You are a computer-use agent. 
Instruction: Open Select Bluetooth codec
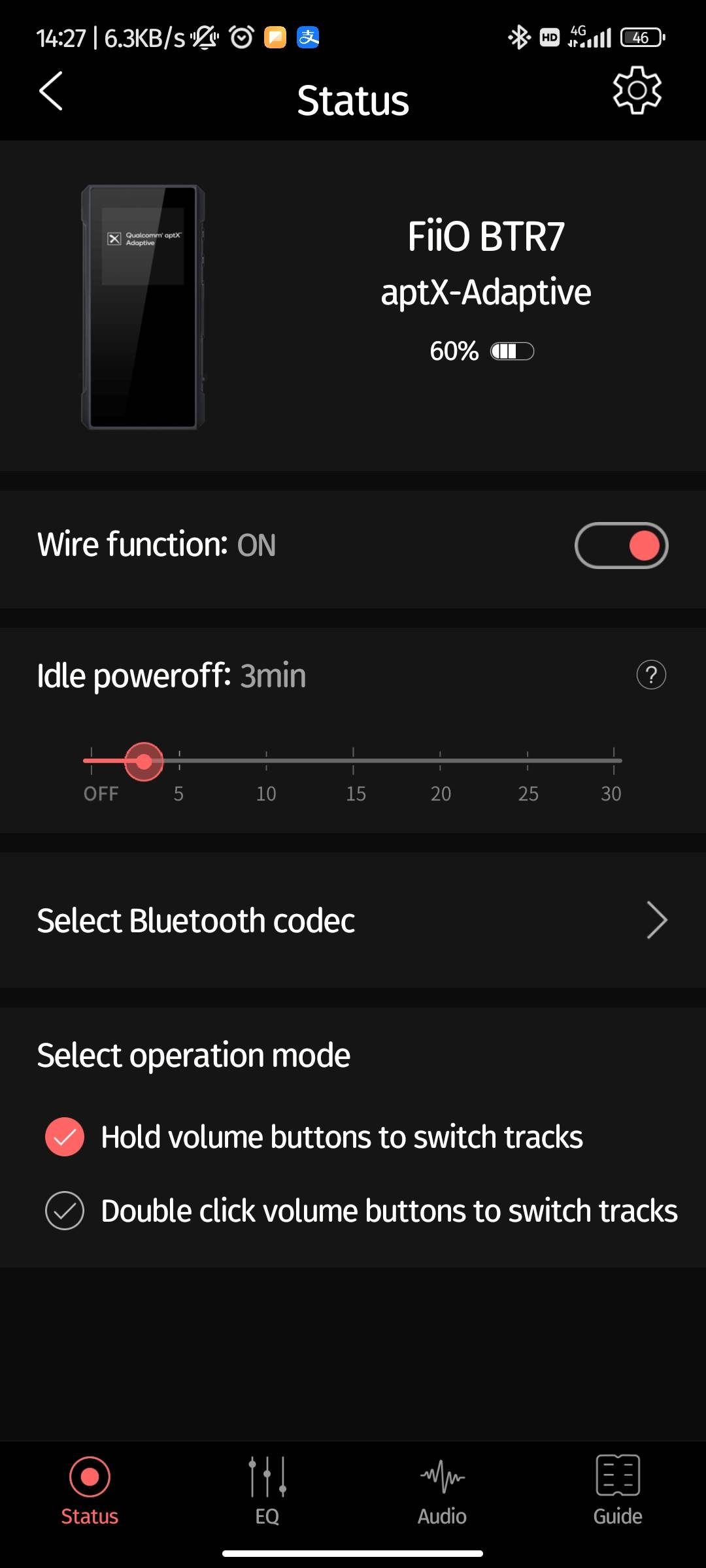point(353,920)
